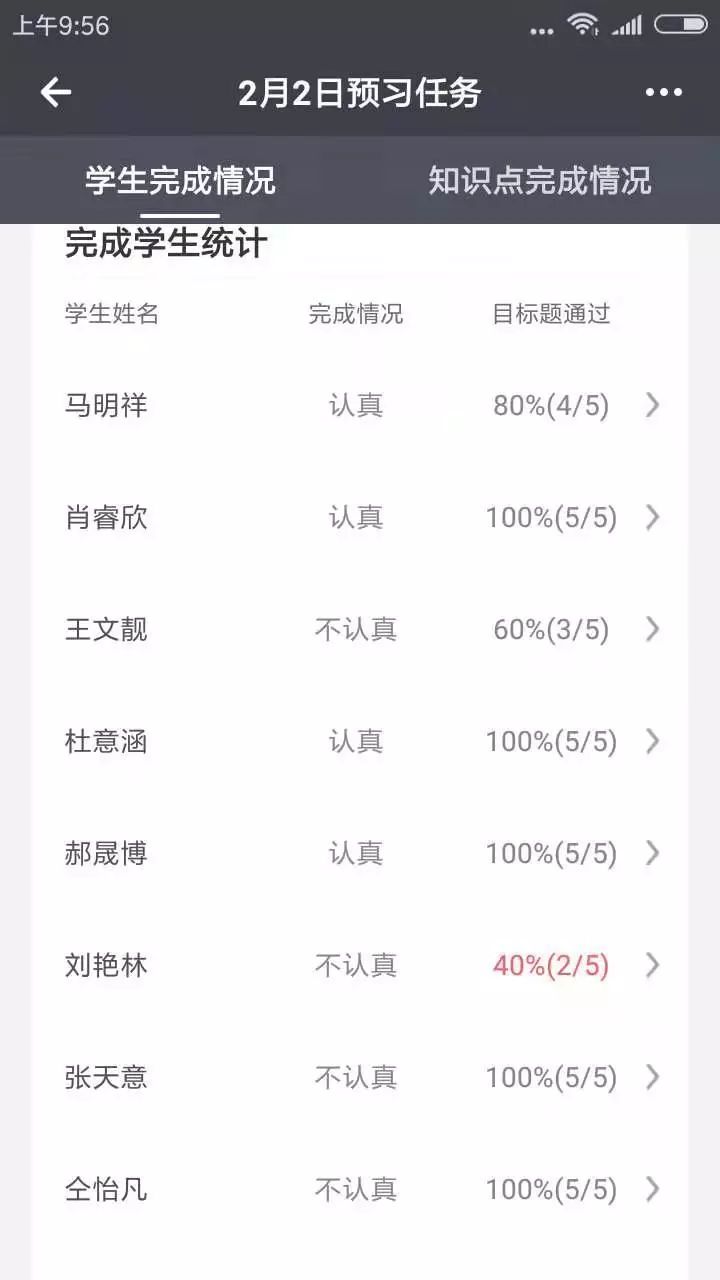Open the row for 郝晟博
This screenshot has height=1280, width=720.
[360, 853]
